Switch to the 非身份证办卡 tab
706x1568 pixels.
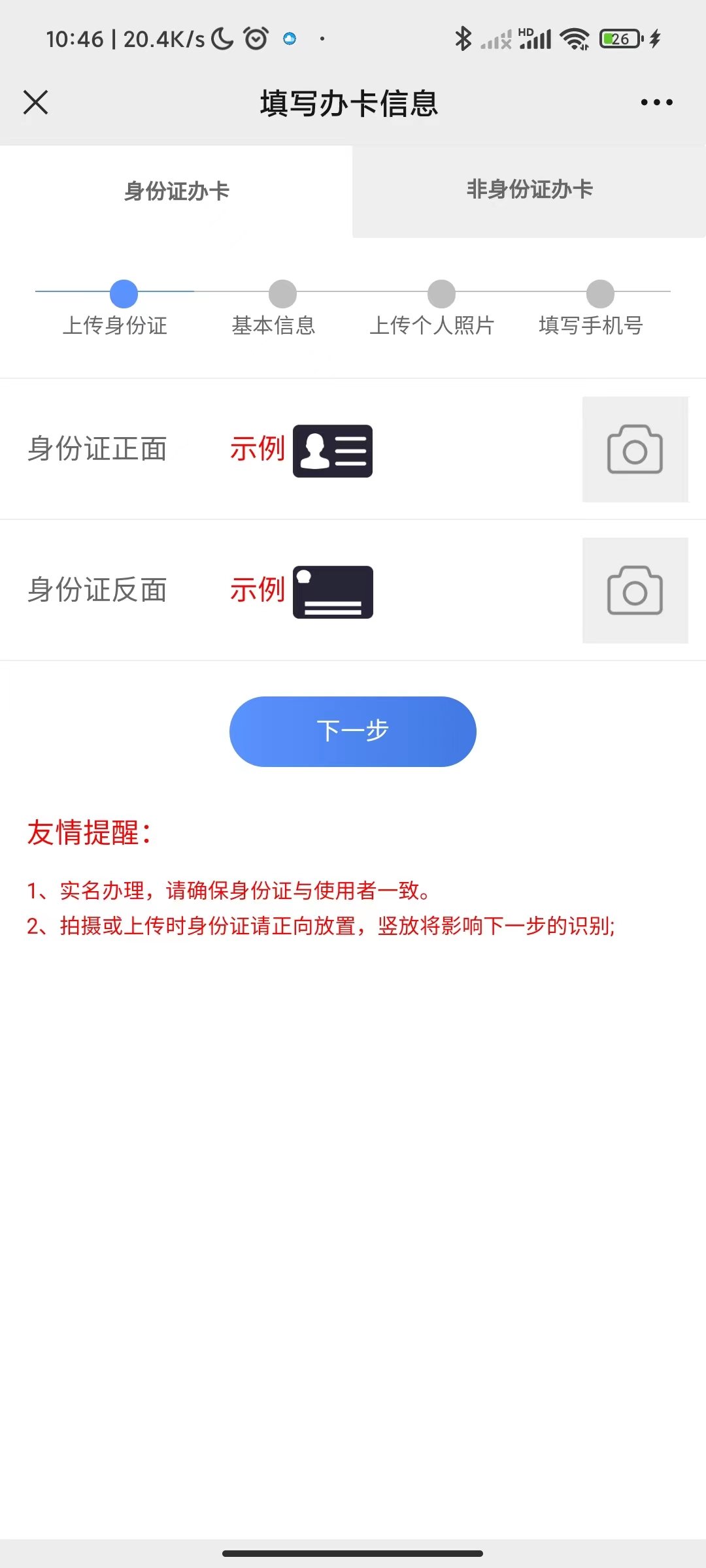pos(529,190)
